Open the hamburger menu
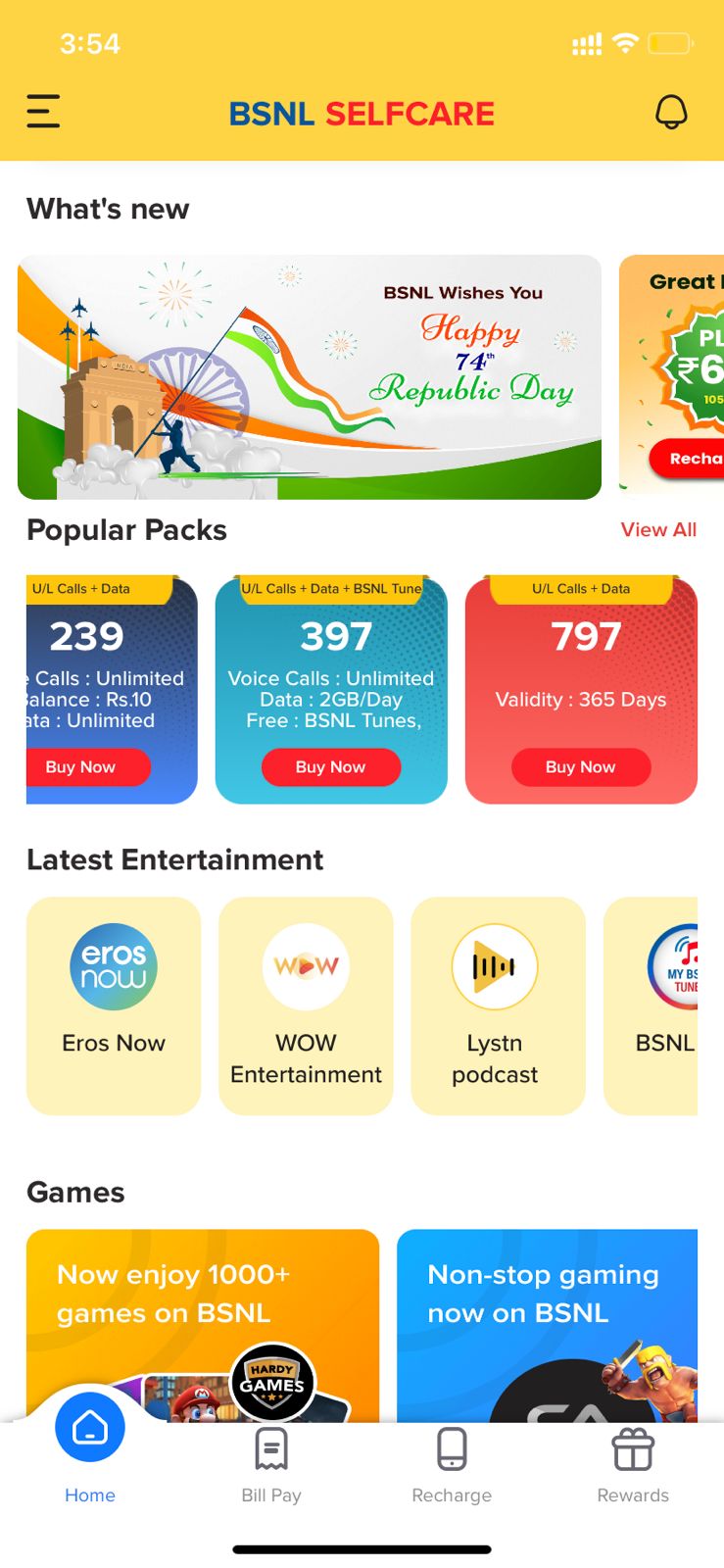 (43, 112)
